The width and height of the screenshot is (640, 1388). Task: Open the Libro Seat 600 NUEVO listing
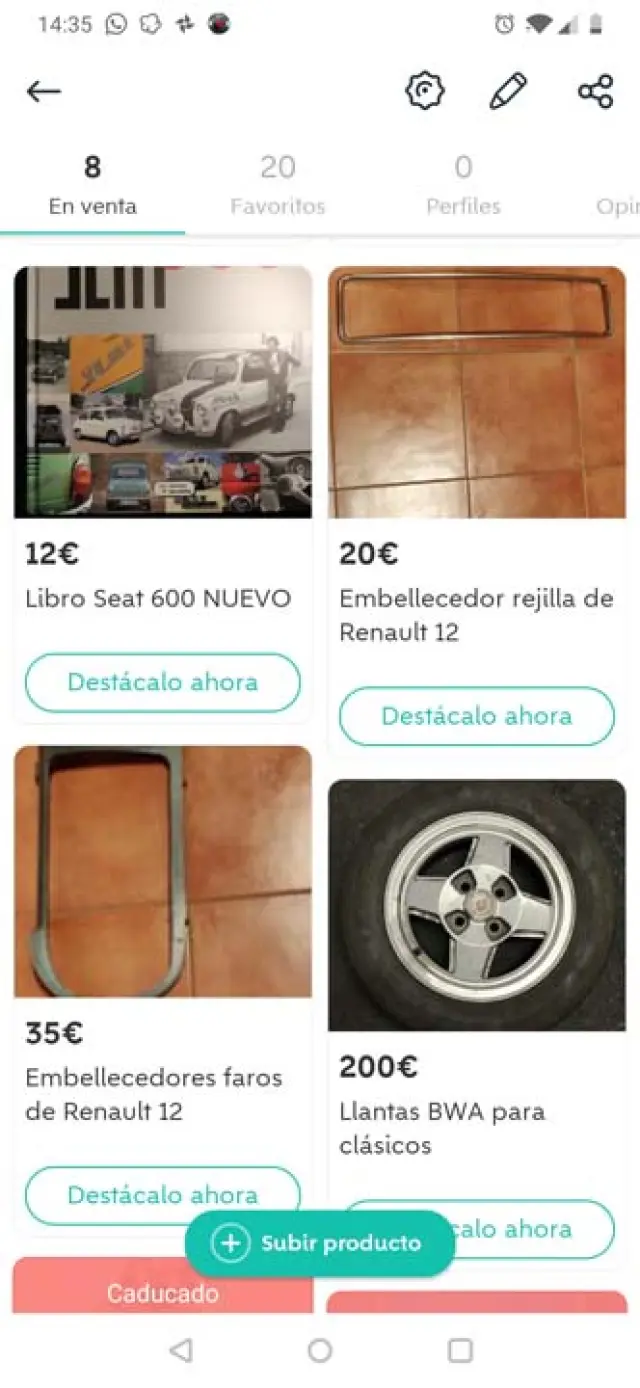163,392
